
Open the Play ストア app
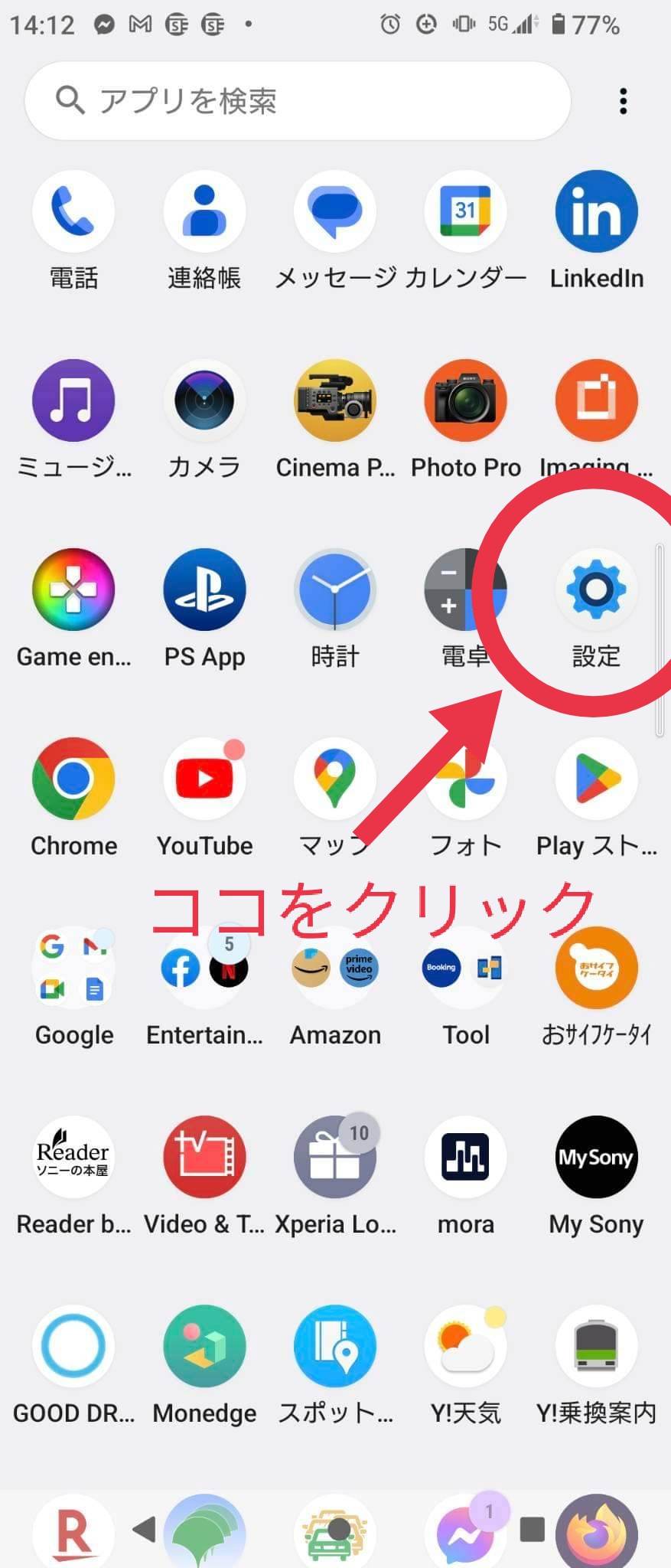point(596,779)
